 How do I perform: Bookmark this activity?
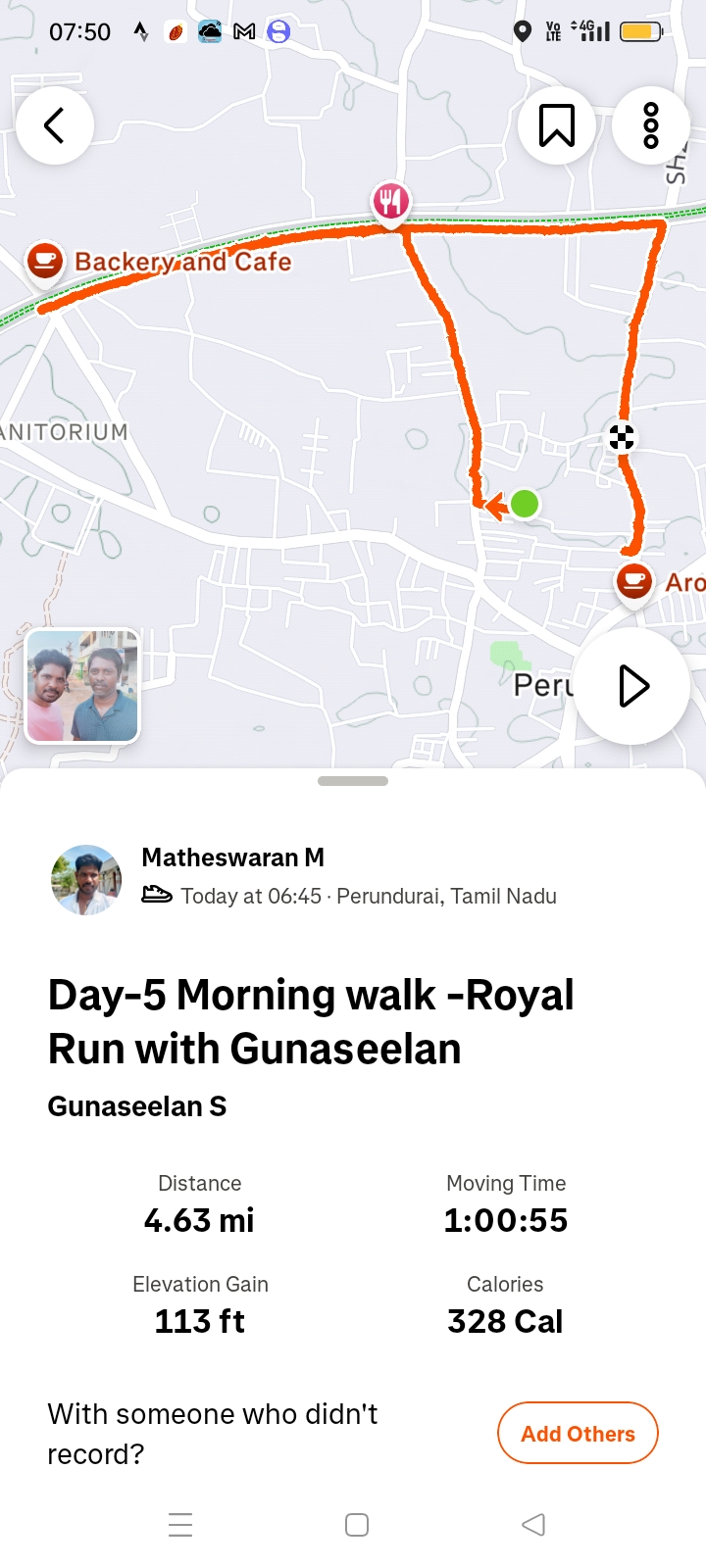[x=556, y=124]
